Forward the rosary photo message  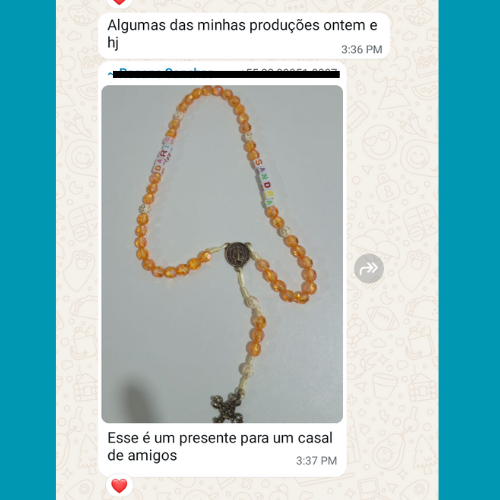click(369, 268)
